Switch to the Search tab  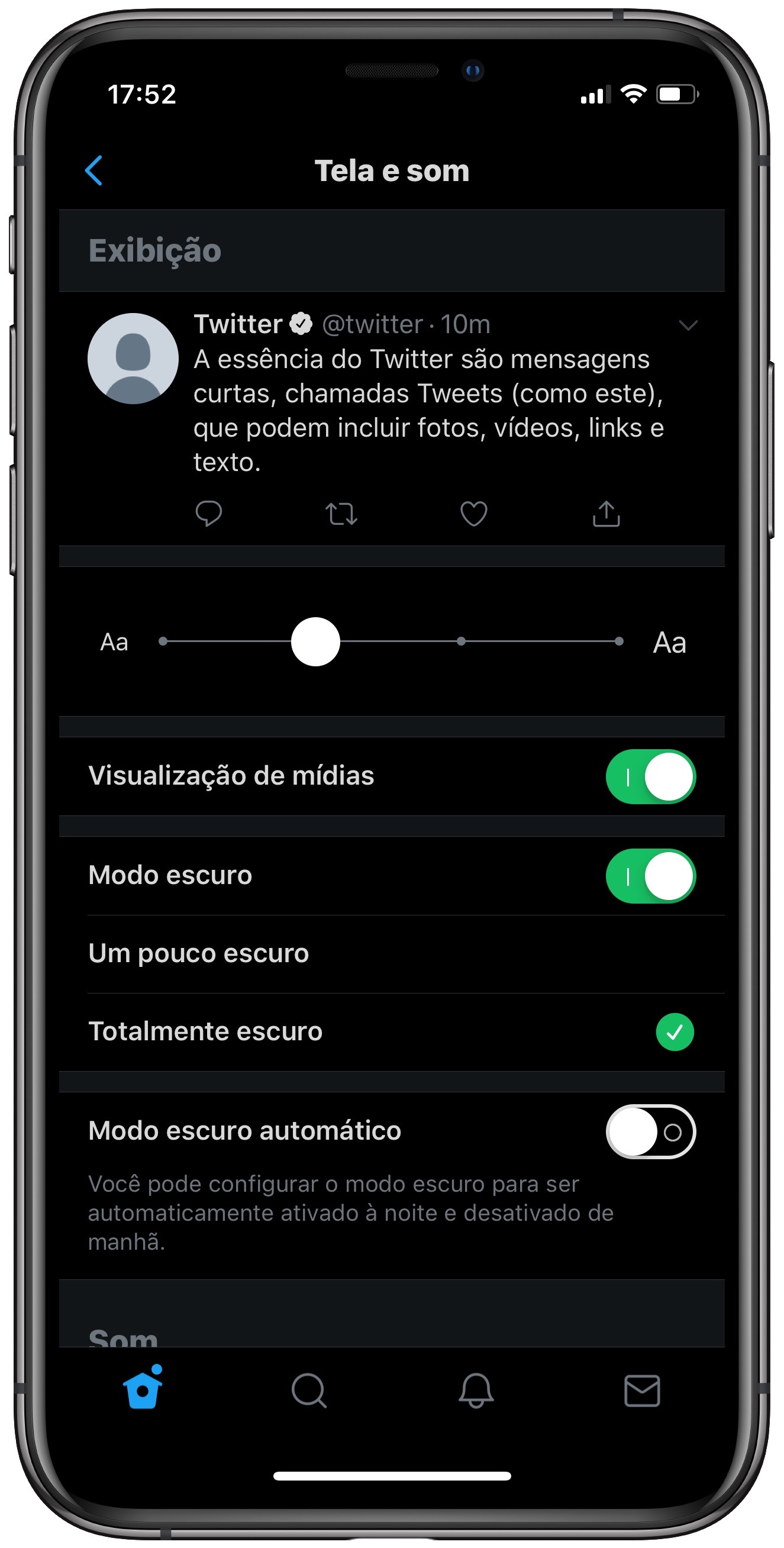coord(309,1391)
